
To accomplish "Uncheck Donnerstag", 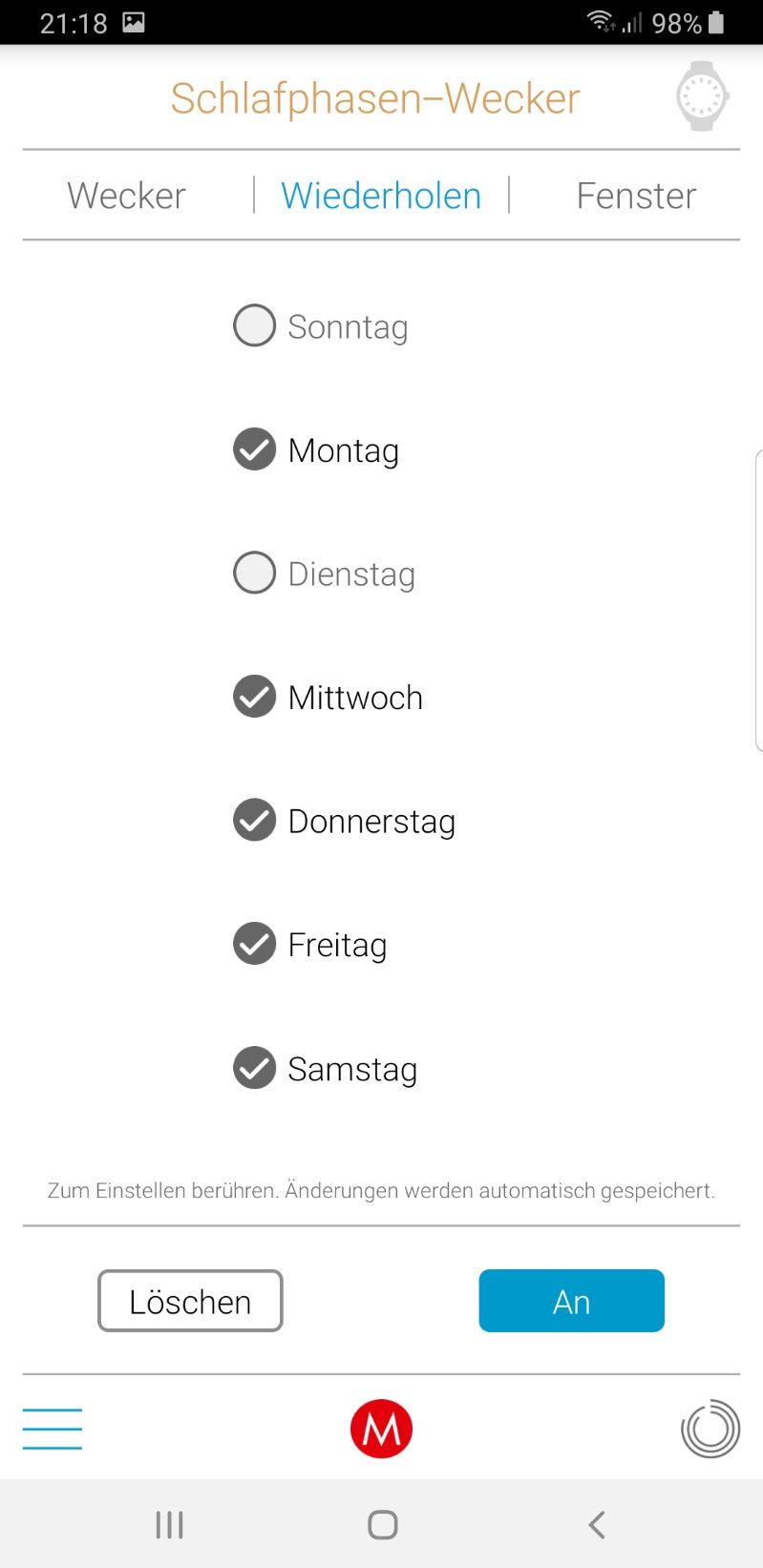I will point(254,820).
